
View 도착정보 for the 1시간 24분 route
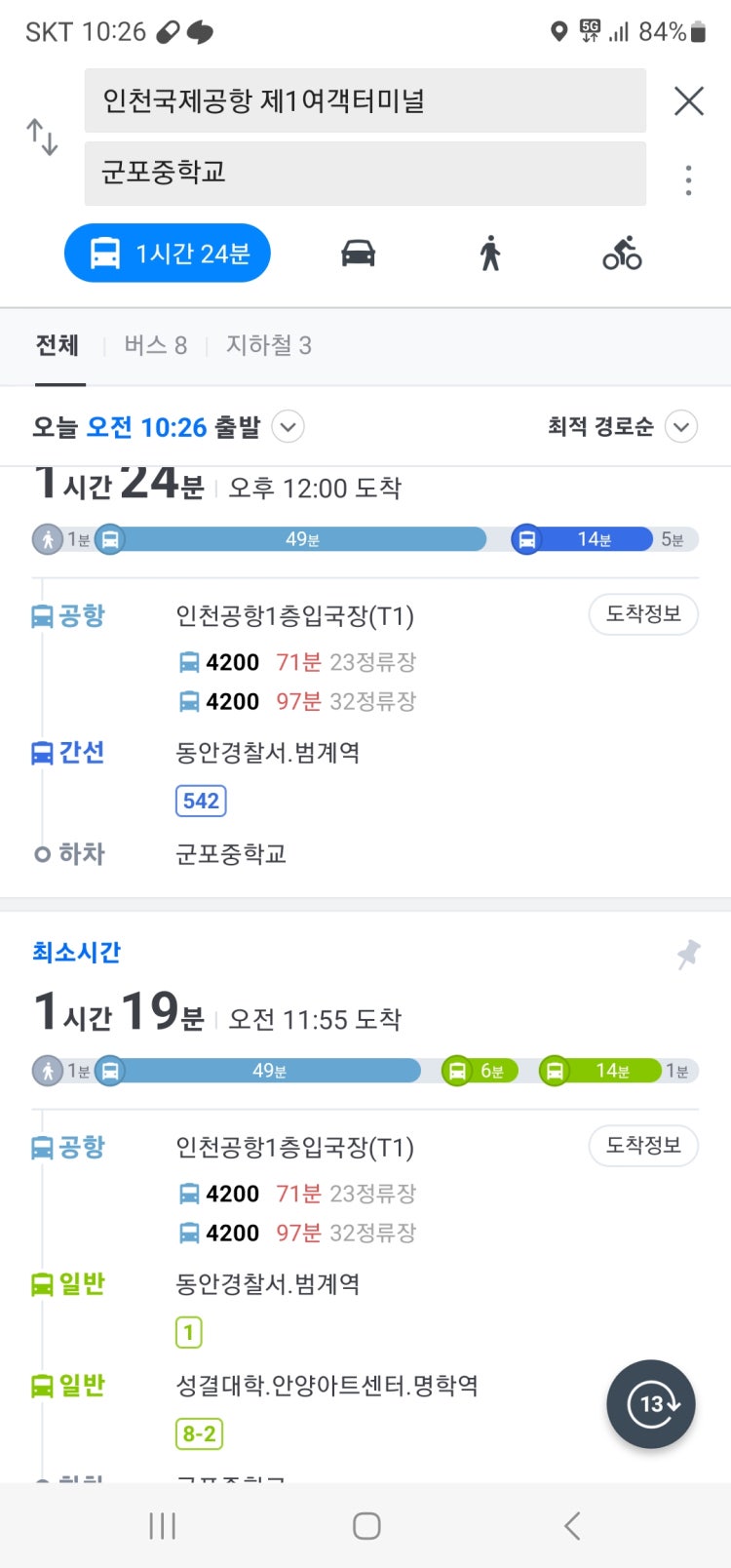(643, 614)
